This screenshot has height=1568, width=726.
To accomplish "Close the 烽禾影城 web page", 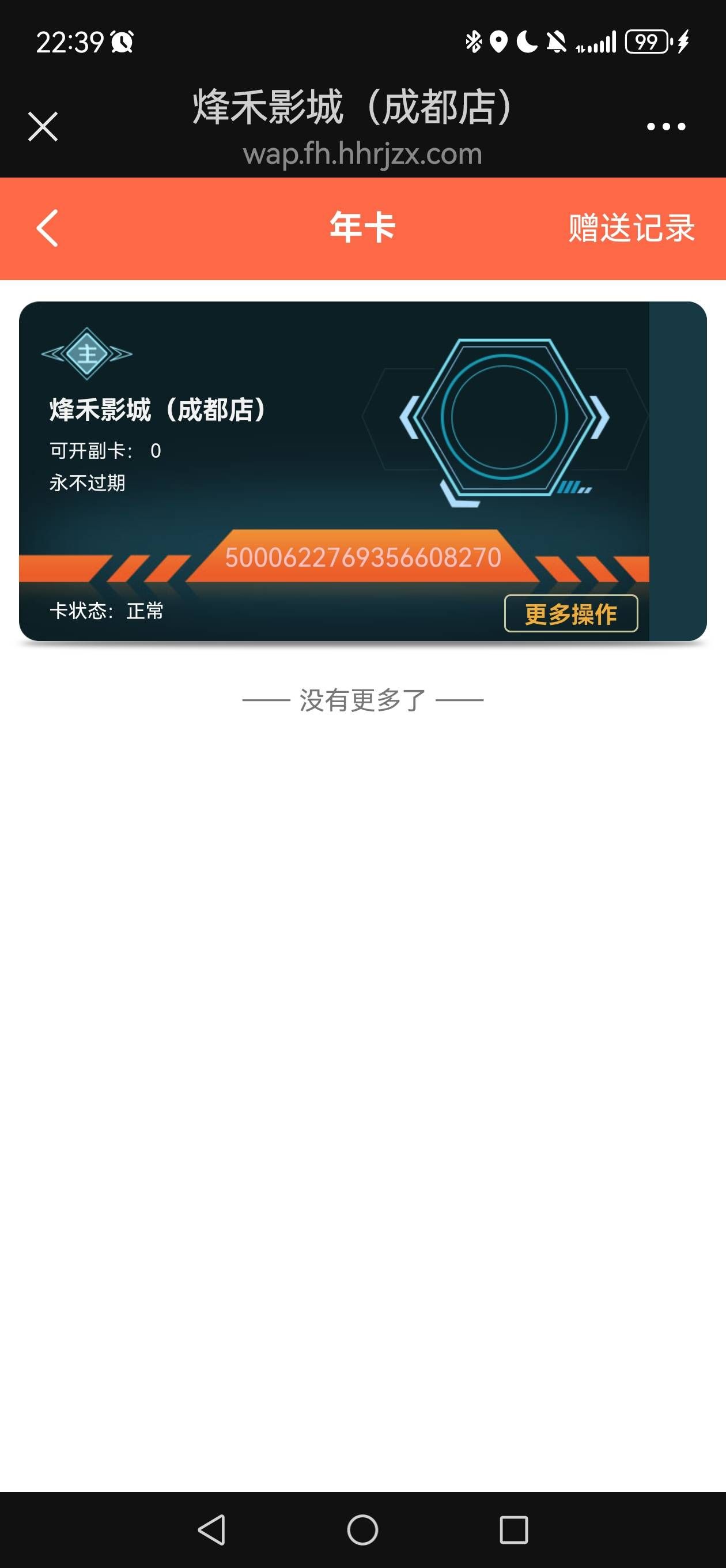I will click(x=43, y=127).
